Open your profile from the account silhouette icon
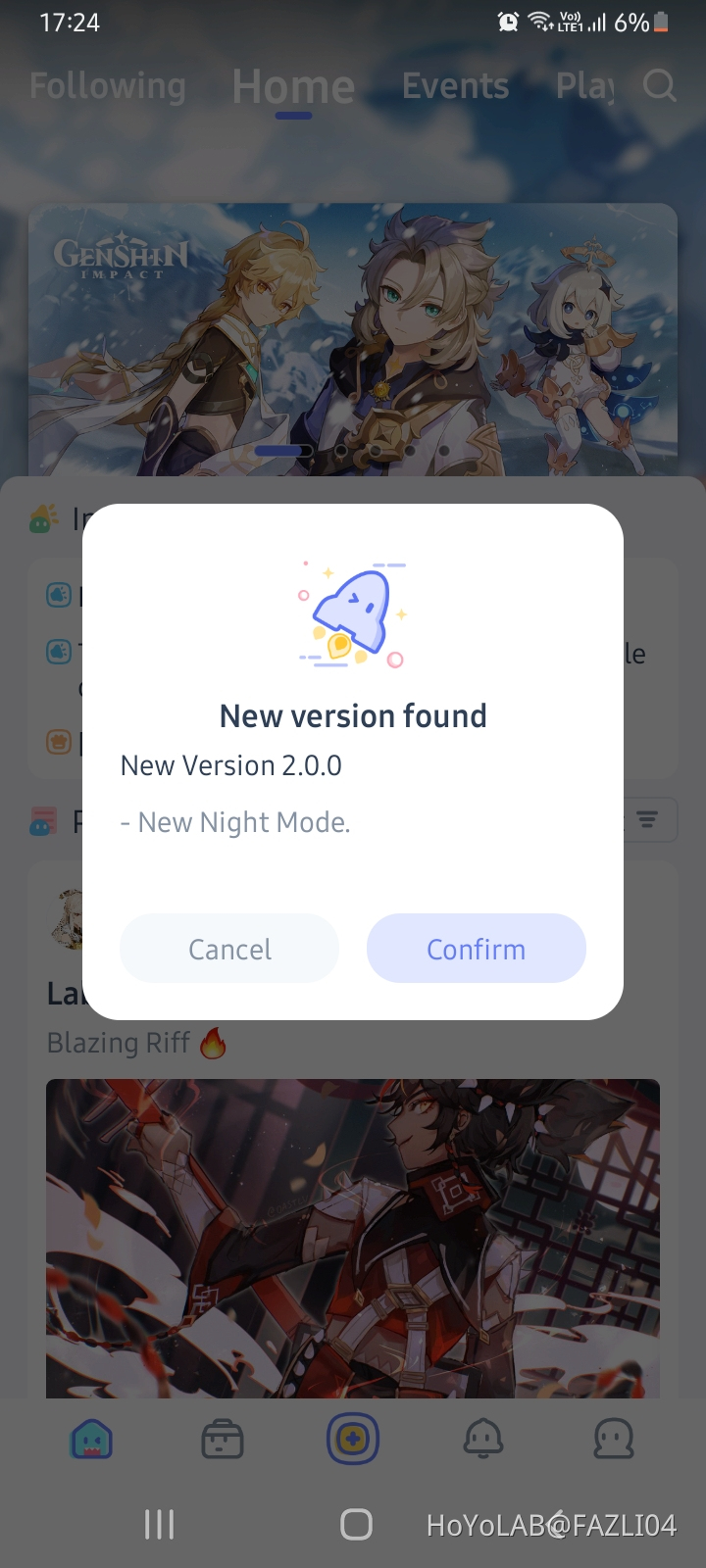 614,1439
